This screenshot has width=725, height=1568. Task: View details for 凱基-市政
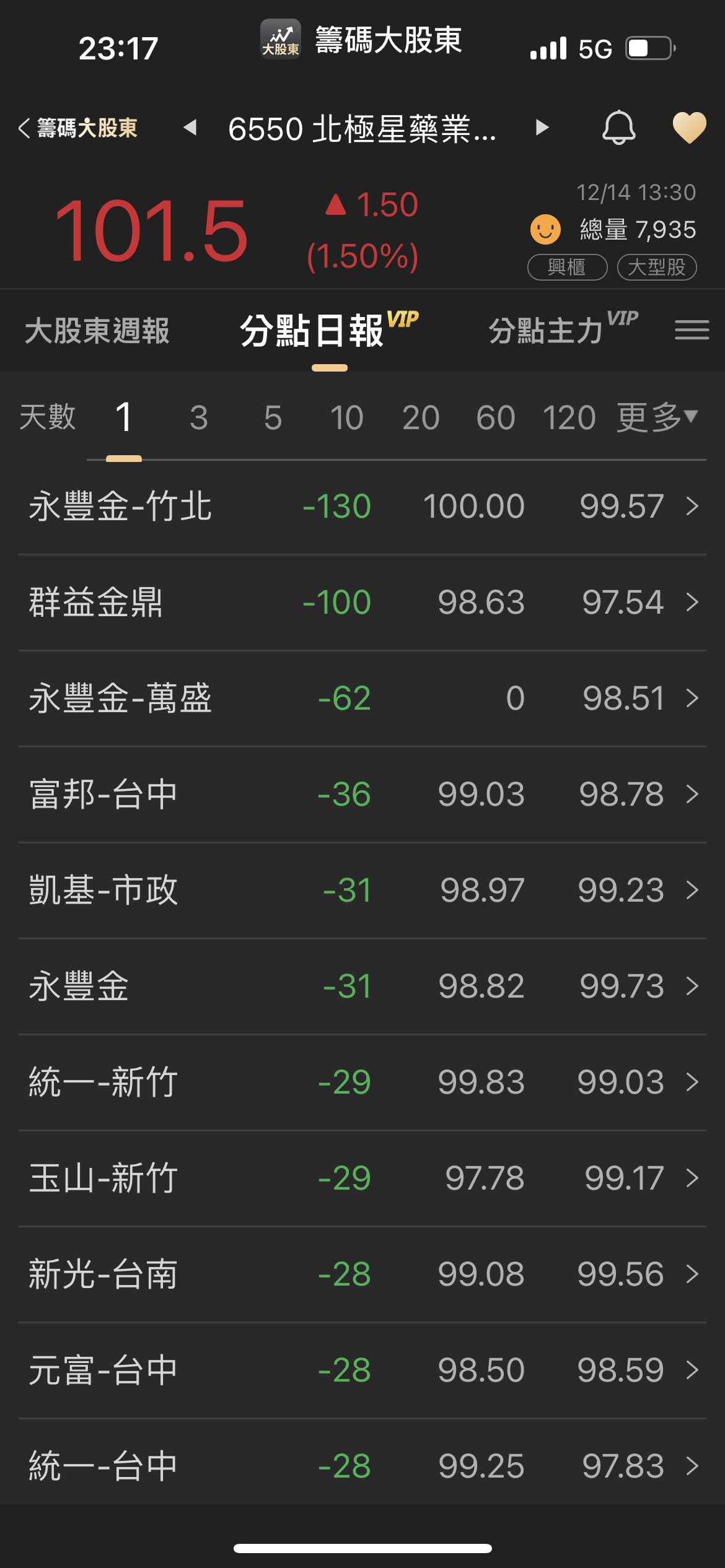coord(362,891)
